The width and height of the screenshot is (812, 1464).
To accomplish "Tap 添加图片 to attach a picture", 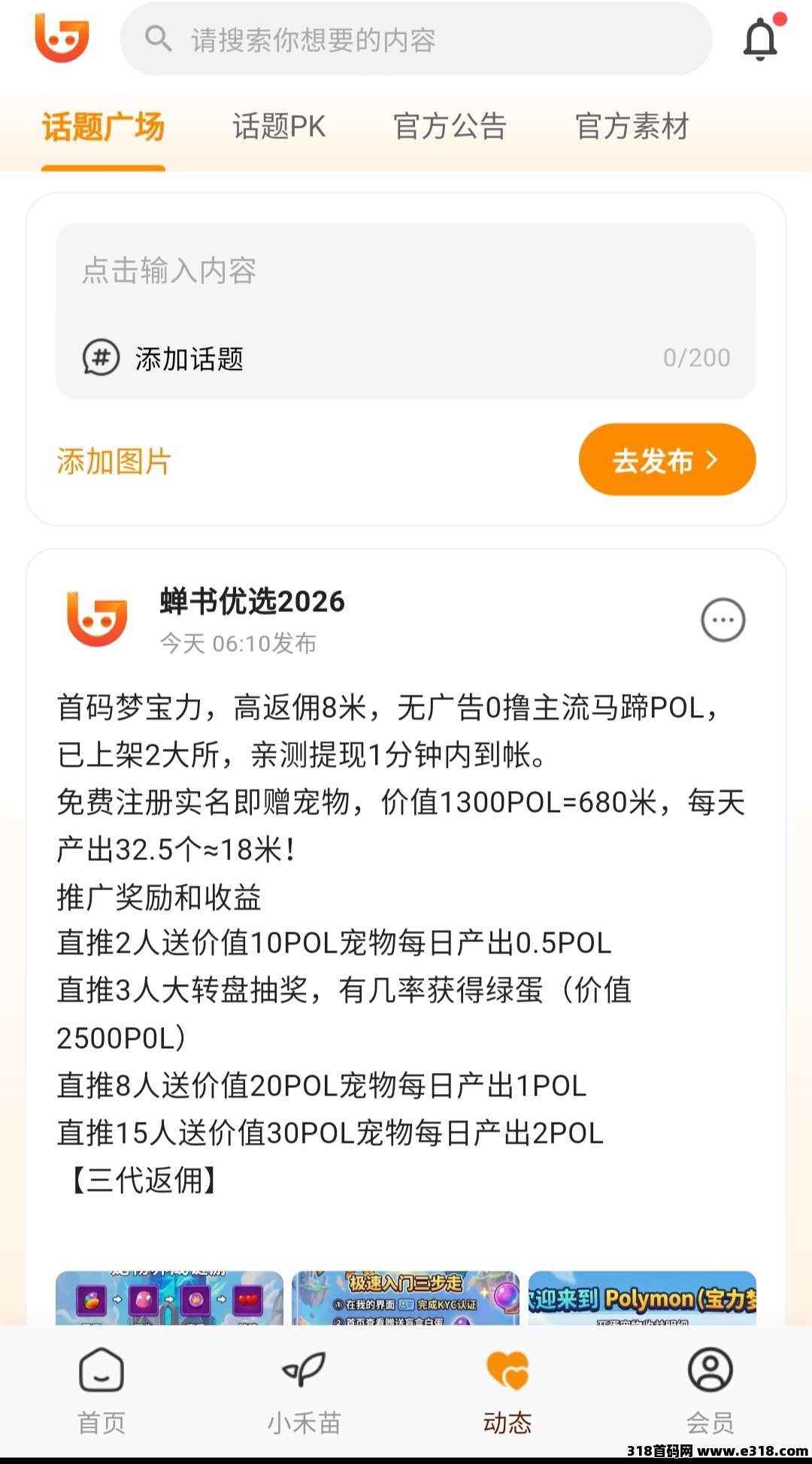I will [x=114, y=461].
